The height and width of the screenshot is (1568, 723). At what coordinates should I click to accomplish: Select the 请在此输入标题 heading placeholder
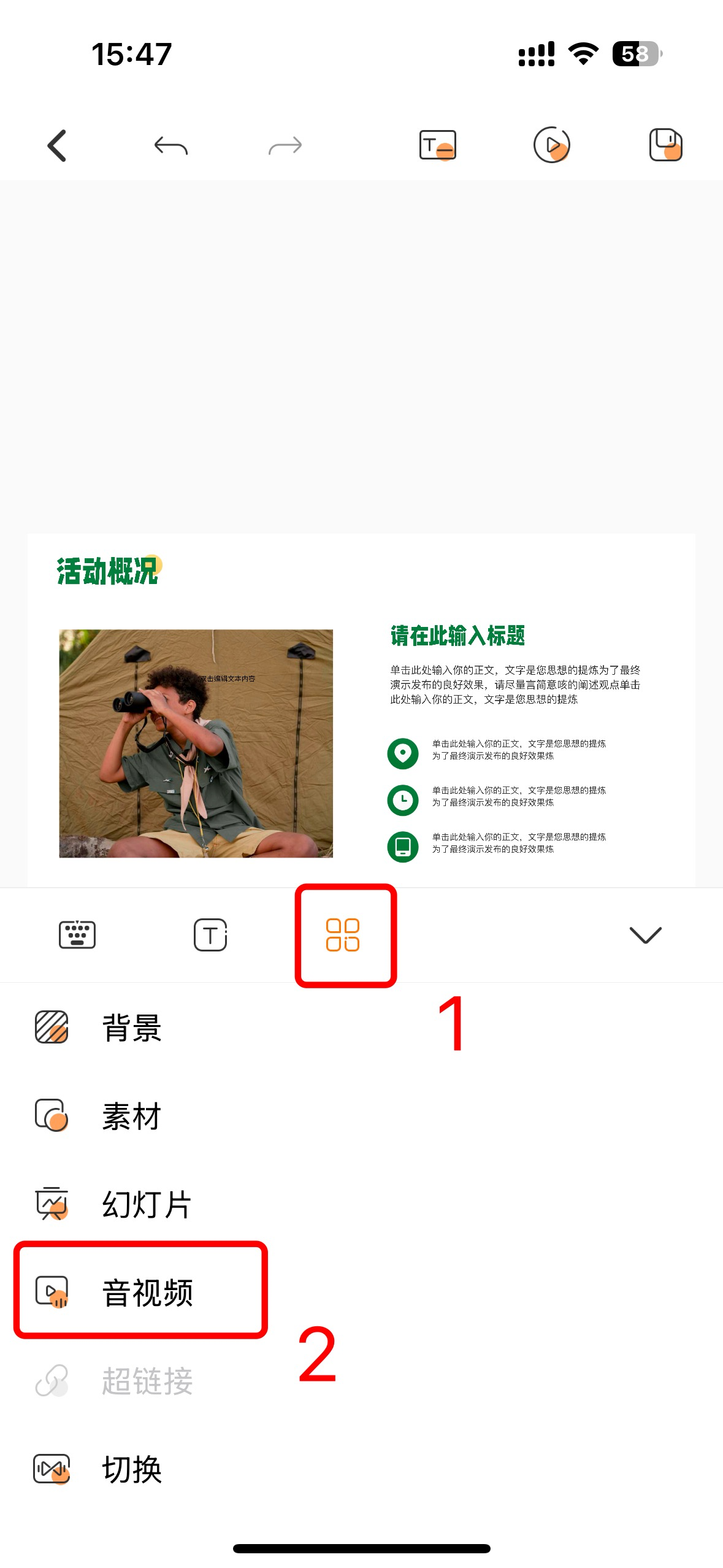tap(457, 636)
